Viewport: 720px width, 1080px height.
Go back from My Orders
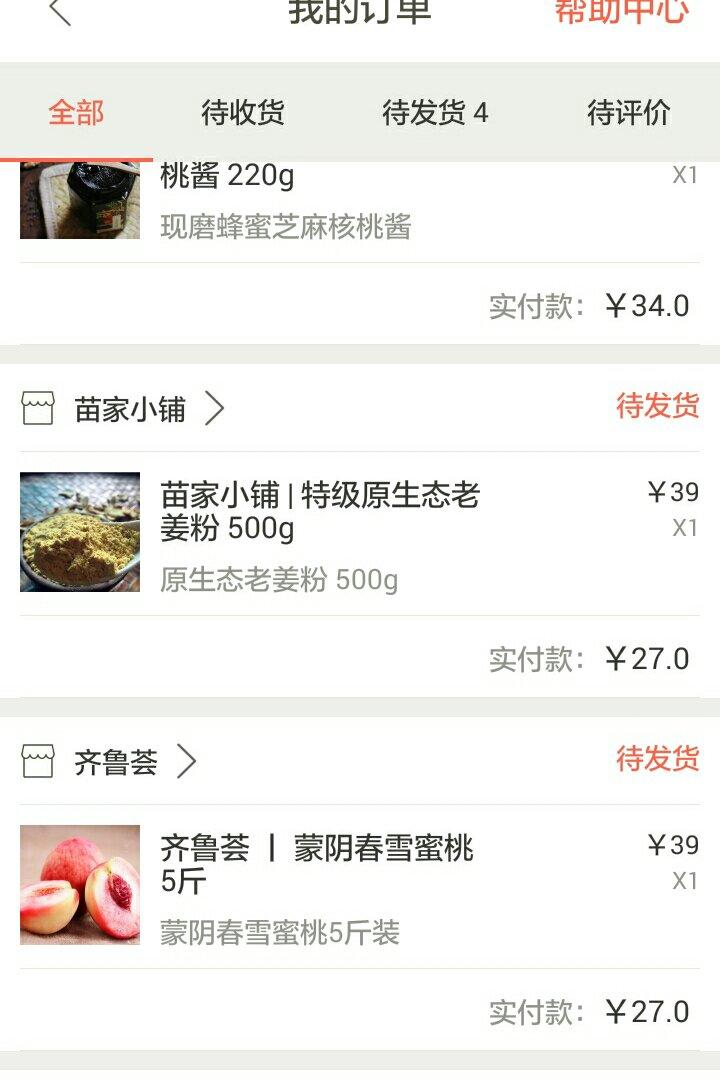click(x=60, y=12)
